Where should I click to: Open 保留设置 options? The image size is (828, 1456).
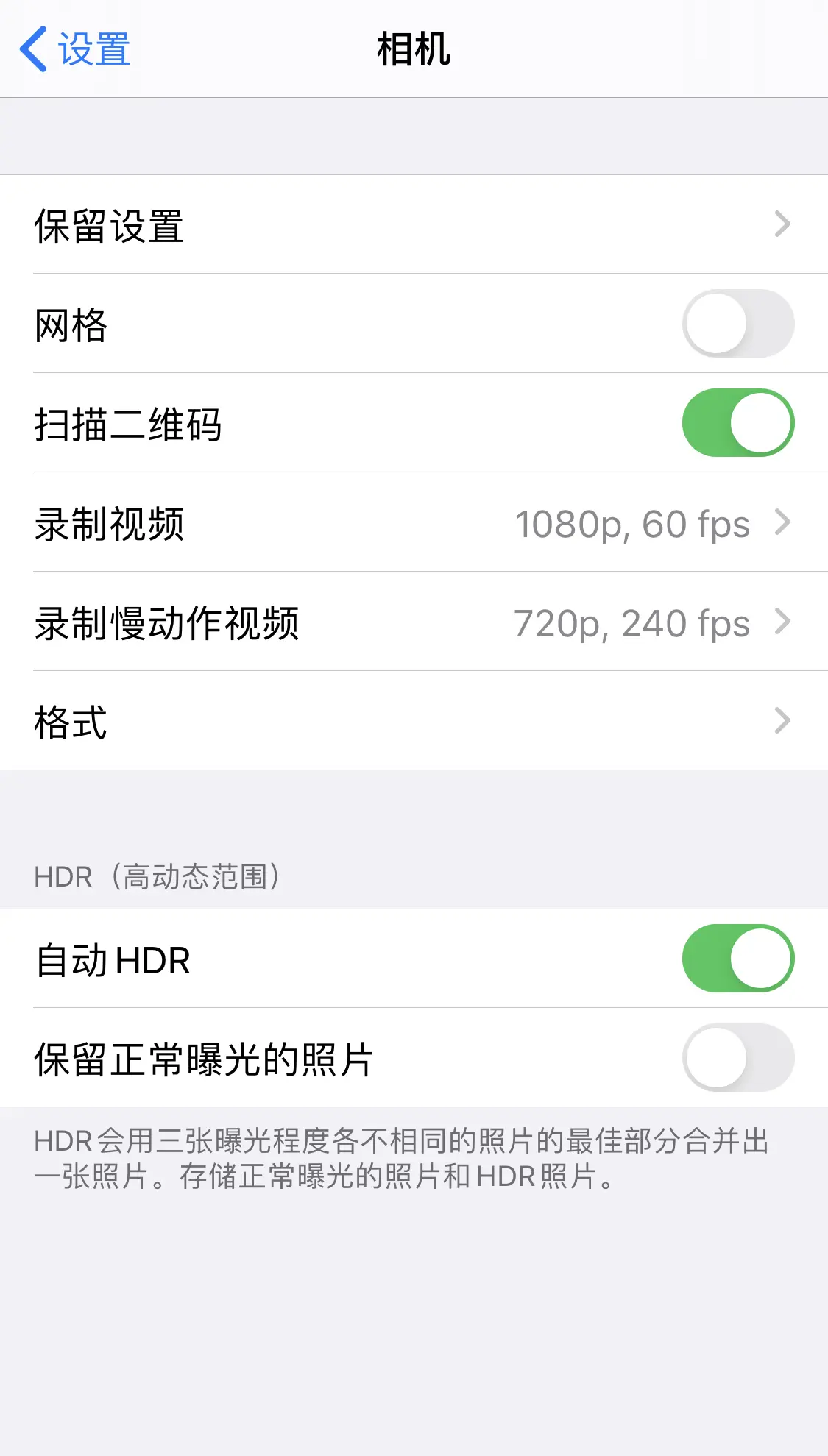pyautogui.click(x=412, y=224)
